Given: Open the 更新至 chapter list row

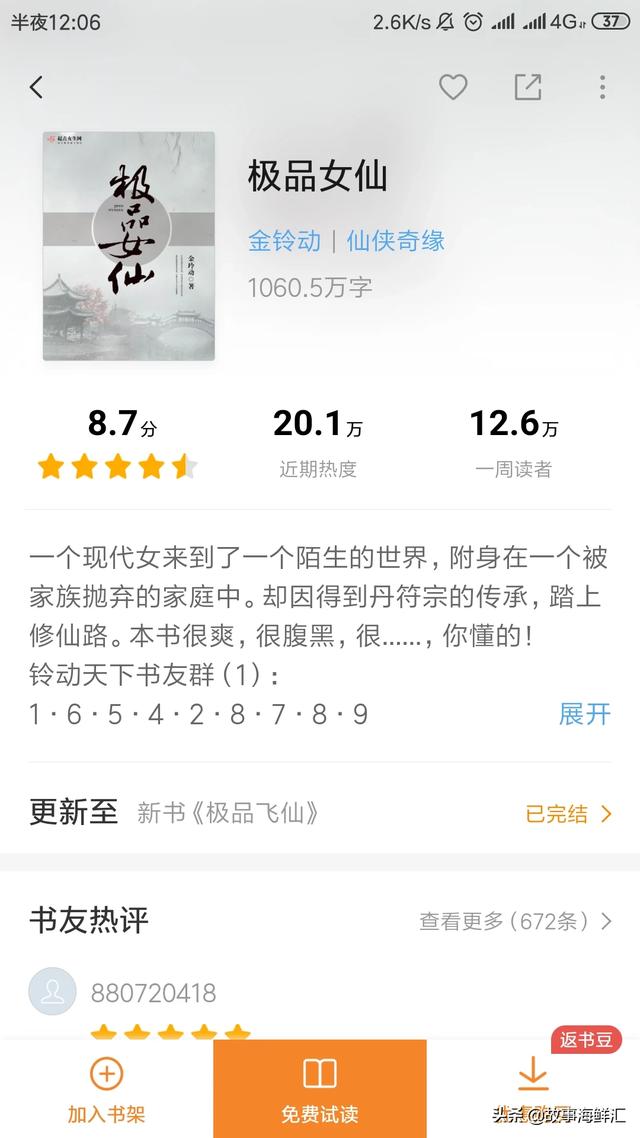Looking at the screenshot, I should coord(320,813).
